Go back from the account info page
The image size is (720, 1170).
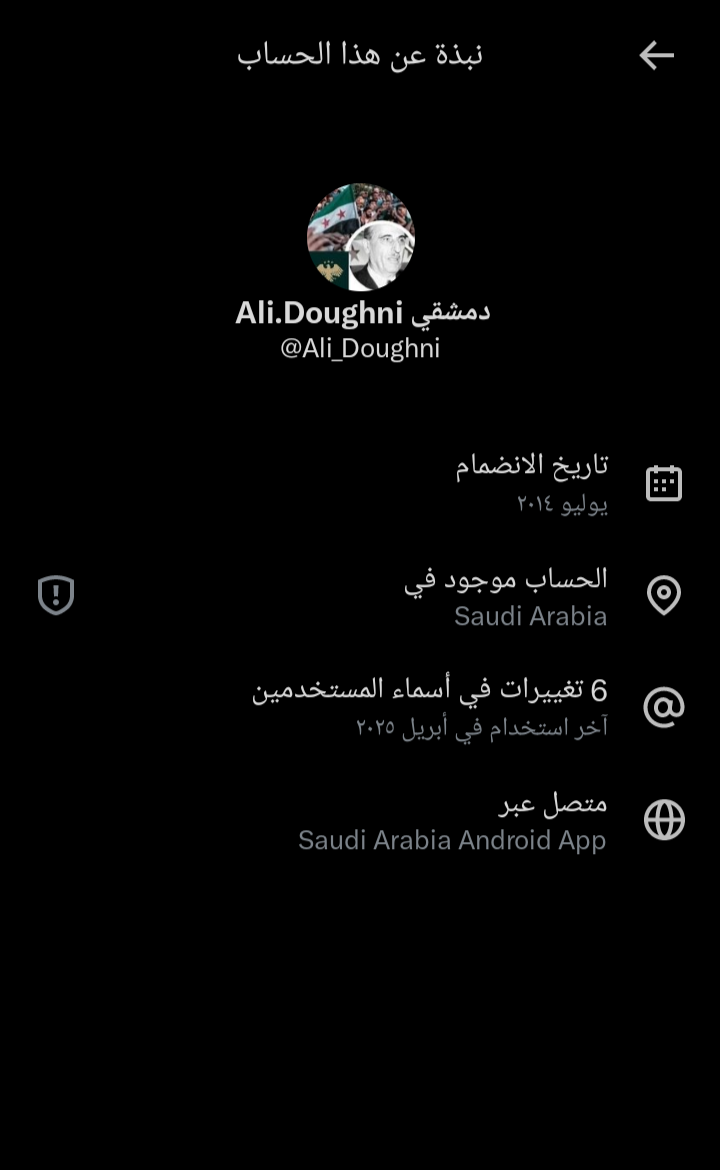(657, 55)
